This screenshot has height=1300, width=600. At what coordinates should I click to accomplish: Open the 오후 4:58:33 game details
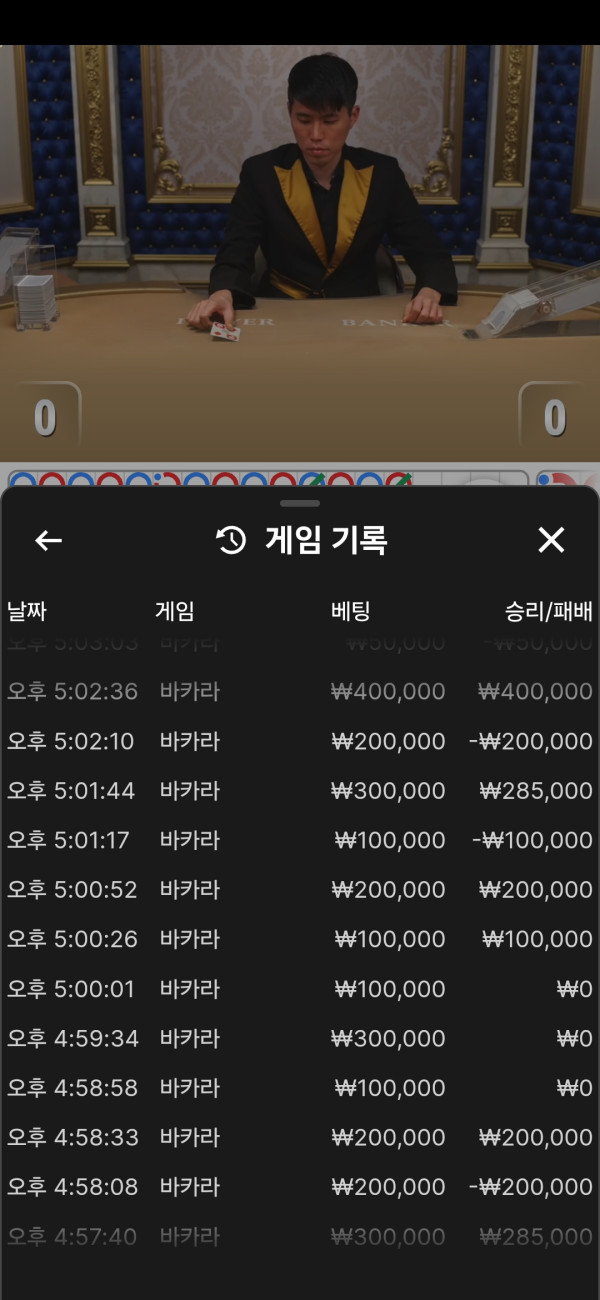point(300,1137)
